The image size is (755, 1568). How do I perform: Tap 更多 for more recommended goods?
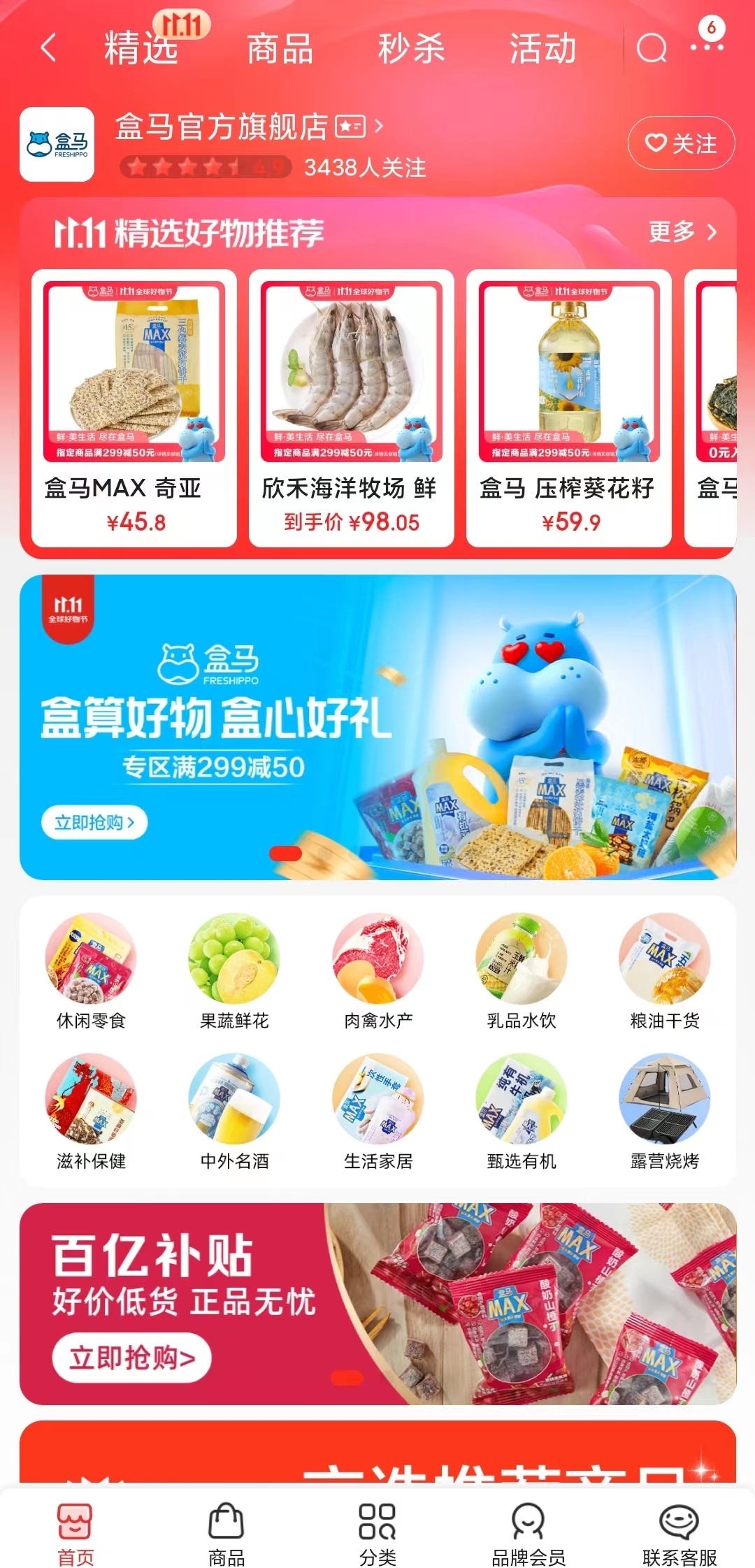[x=682, y=231]
